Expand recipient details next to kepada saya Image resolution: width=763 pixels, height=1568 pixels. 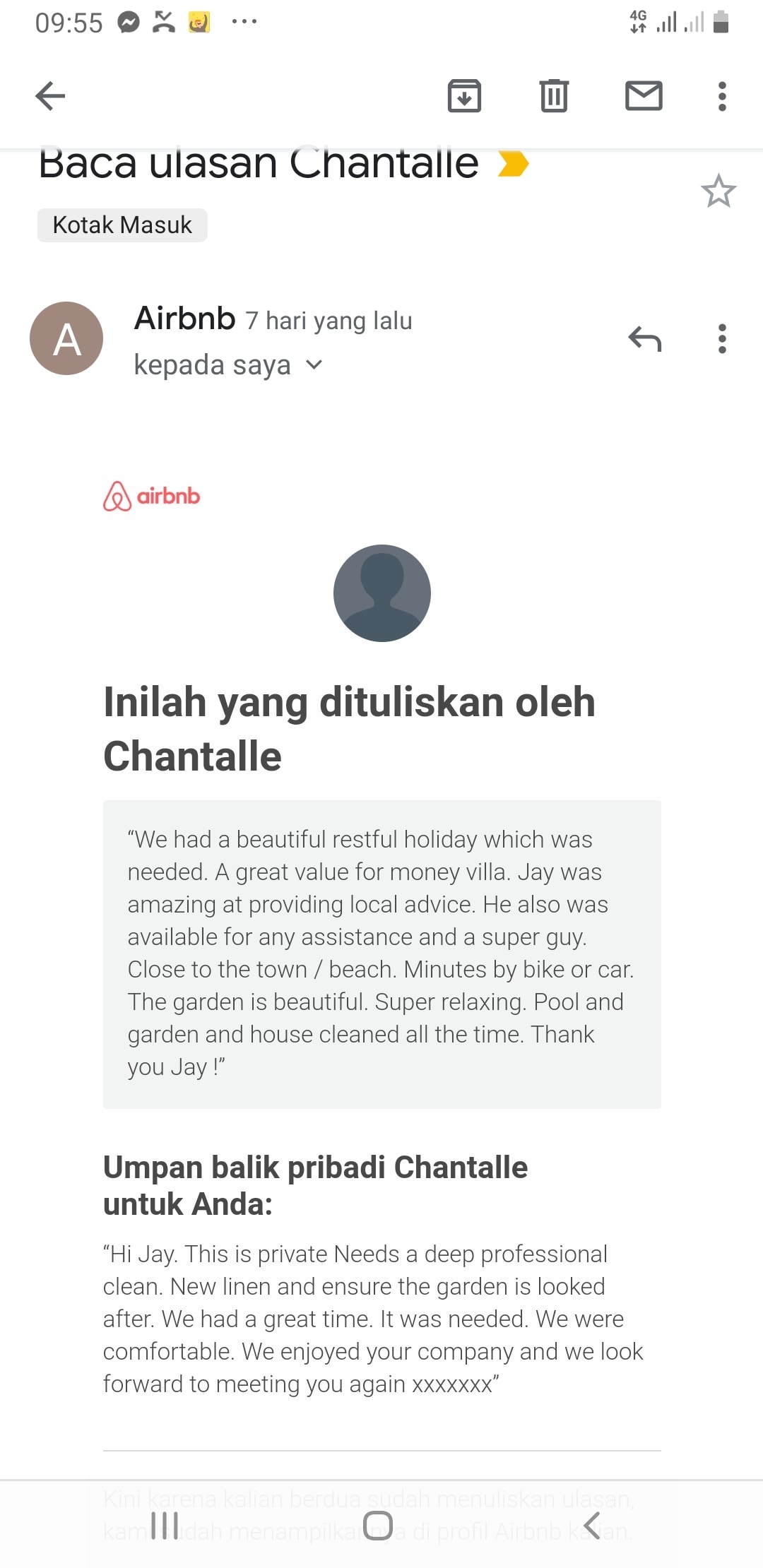click(x=314, y=365)
